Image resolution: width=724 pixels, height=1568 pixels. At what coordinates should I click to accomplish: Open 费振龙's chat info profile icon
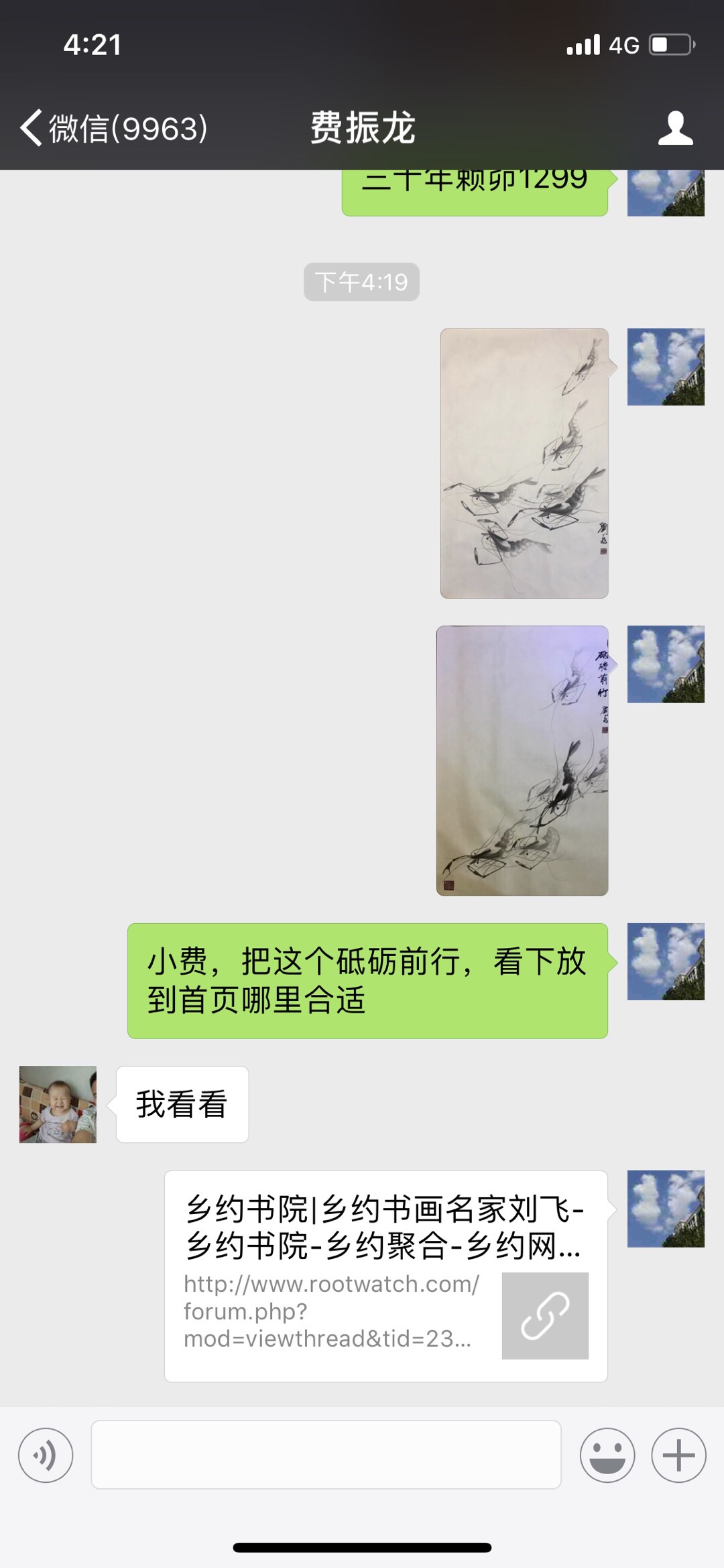(674, 127)
